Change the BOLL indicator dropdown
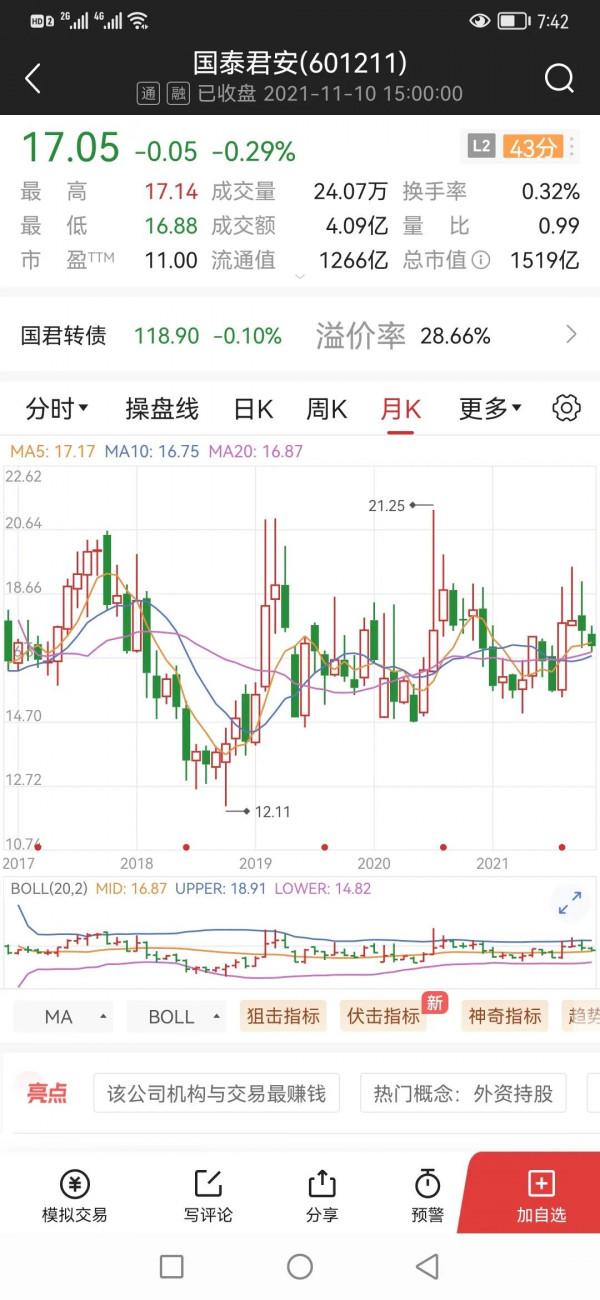This screenshot has height=1300, width=600. (x=182, y=1016)
